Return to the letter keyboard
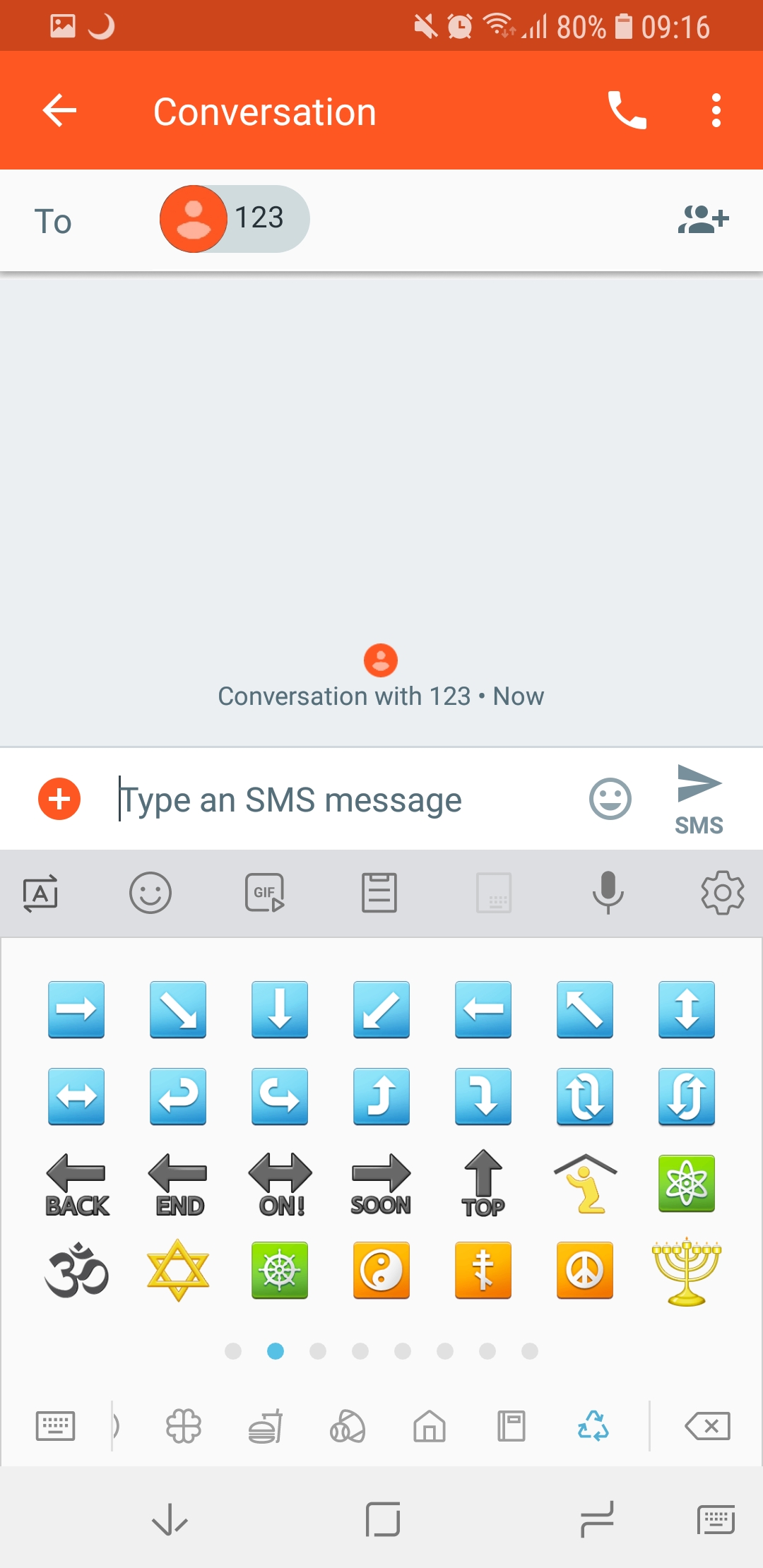763x1568 pixels. coord(55,1426)
